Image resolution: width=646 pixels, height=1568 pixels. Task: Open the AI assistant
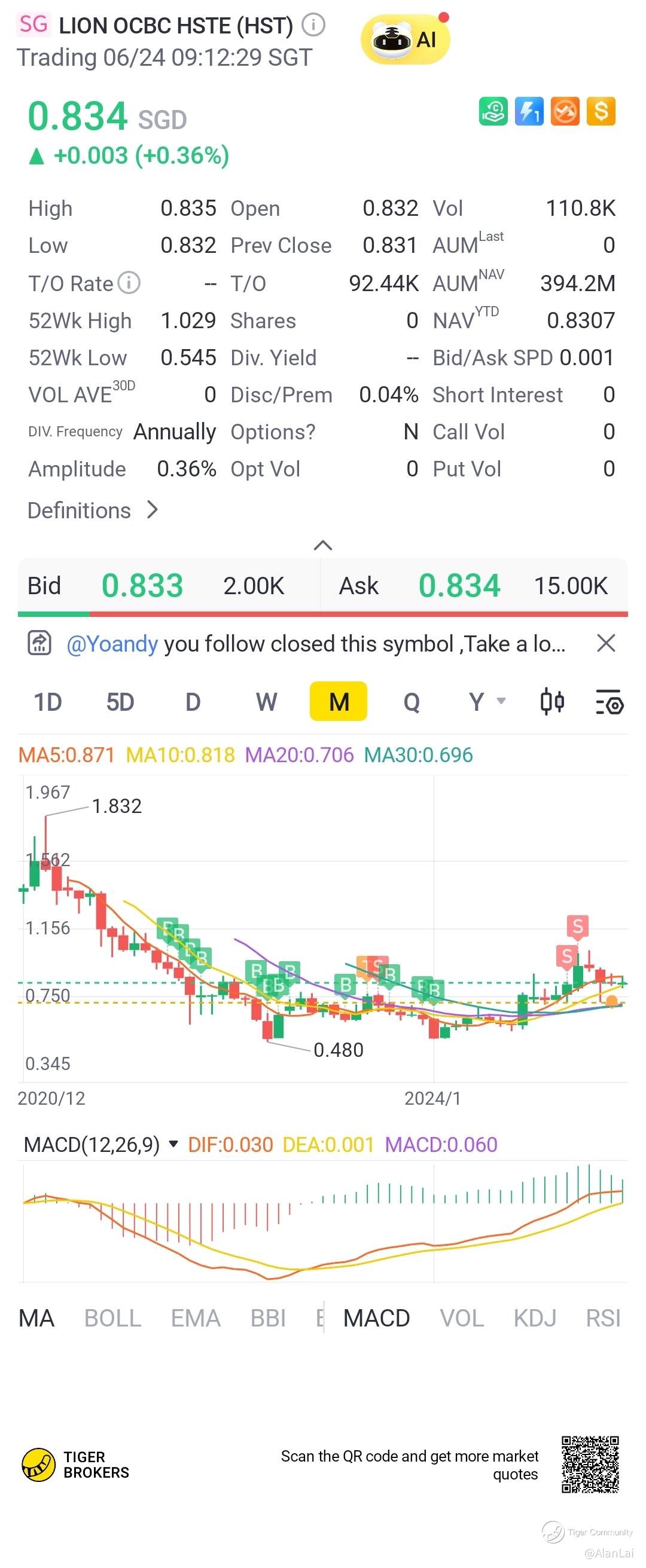(x=405, y=39)
